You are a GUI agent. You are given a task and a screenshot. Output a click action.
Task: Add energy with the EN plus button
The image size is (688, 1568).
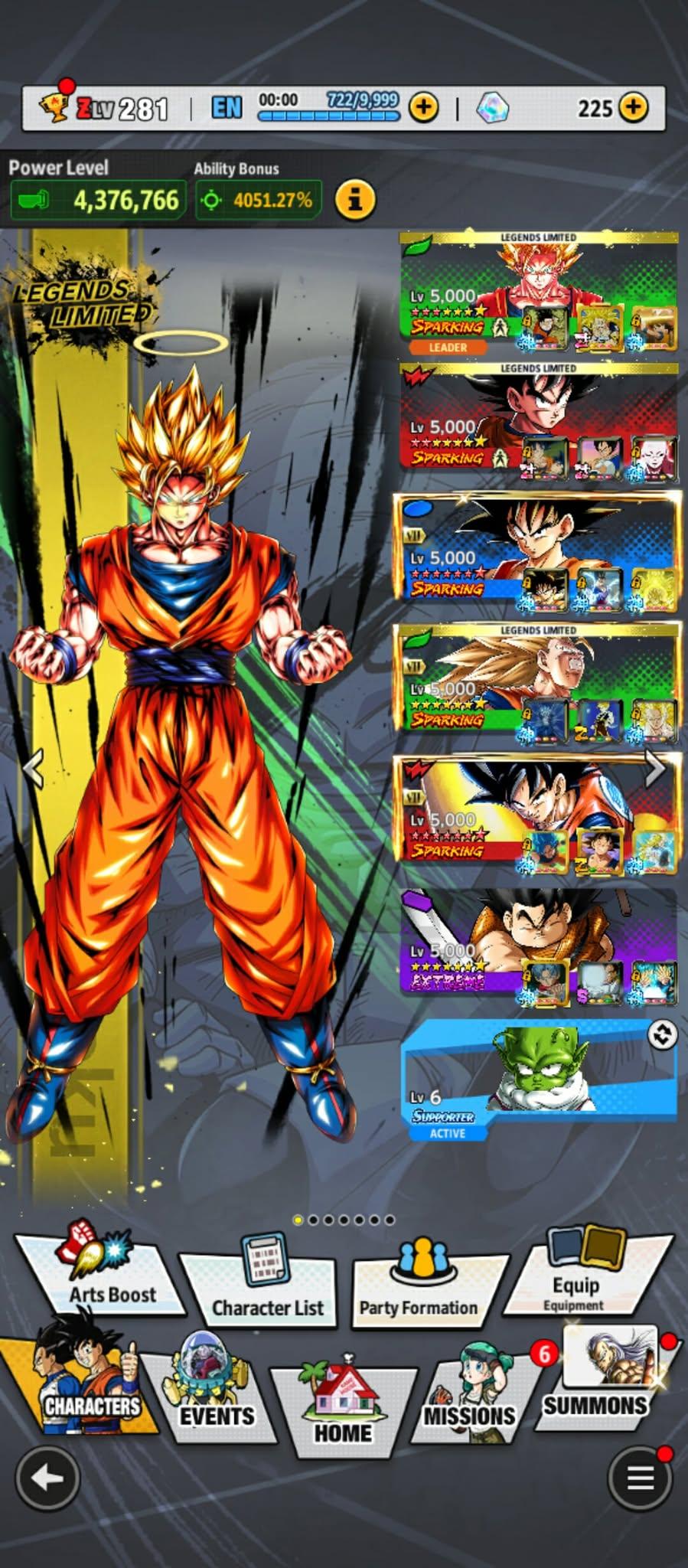click(423, 108)
